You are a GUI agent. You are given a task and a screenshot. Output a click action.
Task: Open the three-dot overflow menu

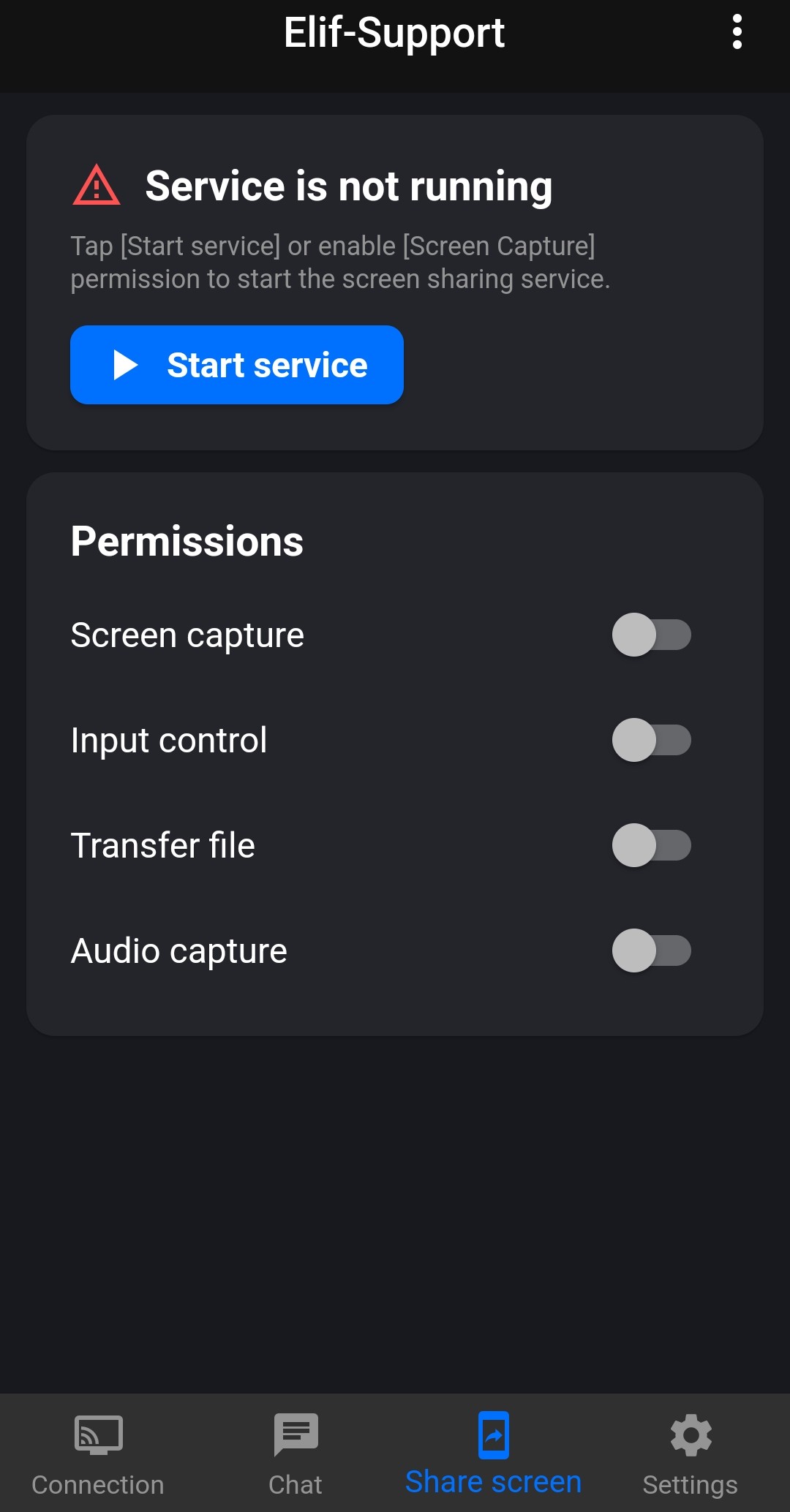(737, 32)
